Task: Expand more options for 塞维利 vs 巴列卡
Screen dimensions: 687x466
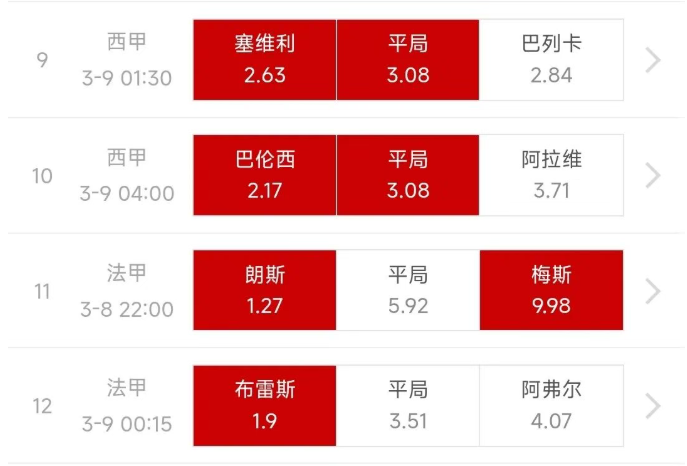Action: pos(653,60)
